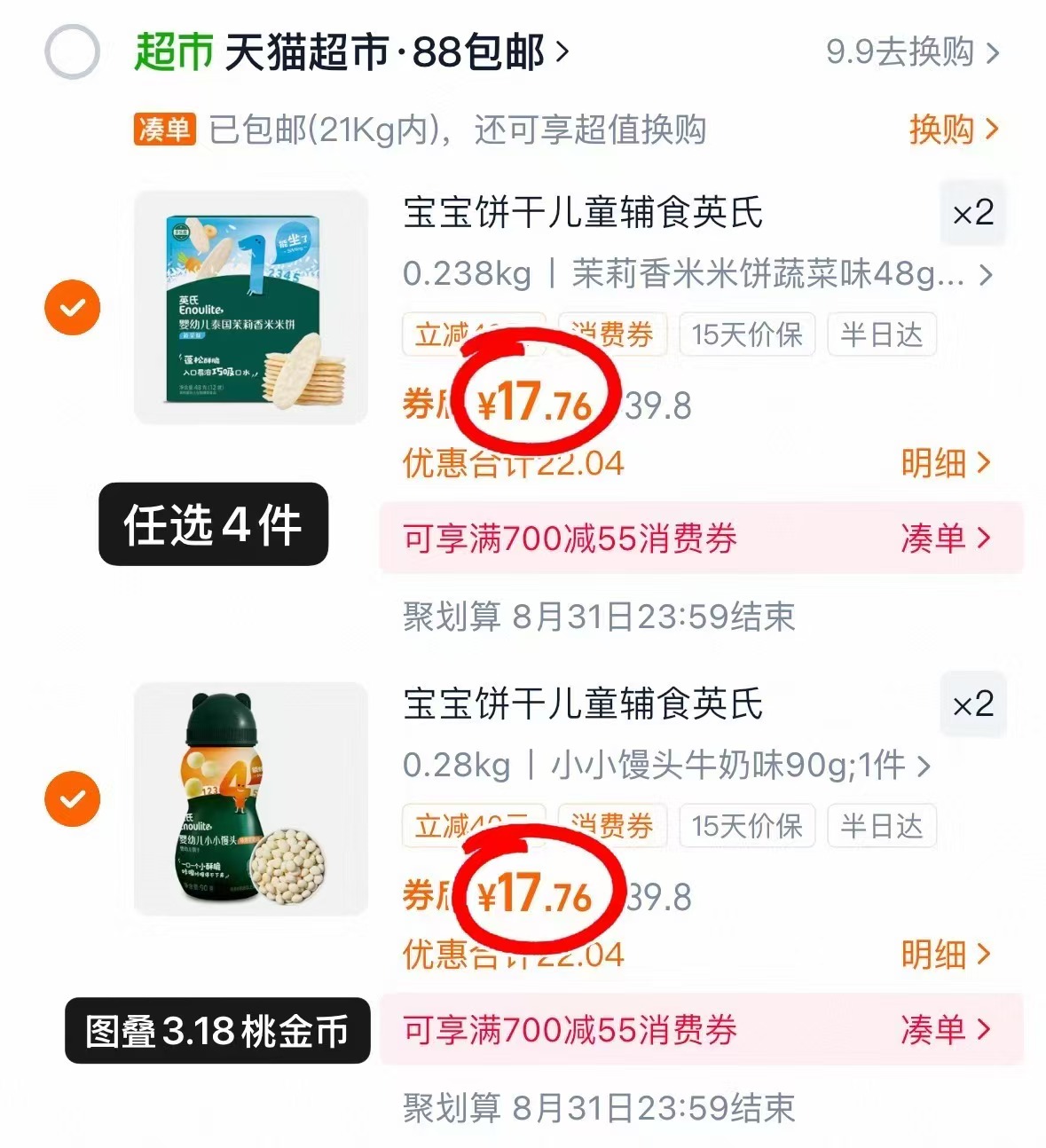Open the 小小馒头 product picture
Screen dimensions: 1046x1148
251,798
